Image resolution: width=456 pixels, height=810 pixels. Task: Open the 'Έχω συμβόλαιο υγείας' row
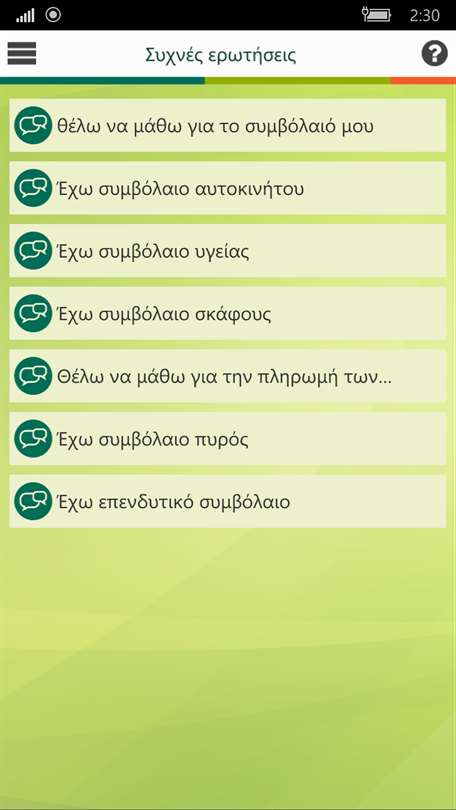pyautogui.click(x=228, y=251)
